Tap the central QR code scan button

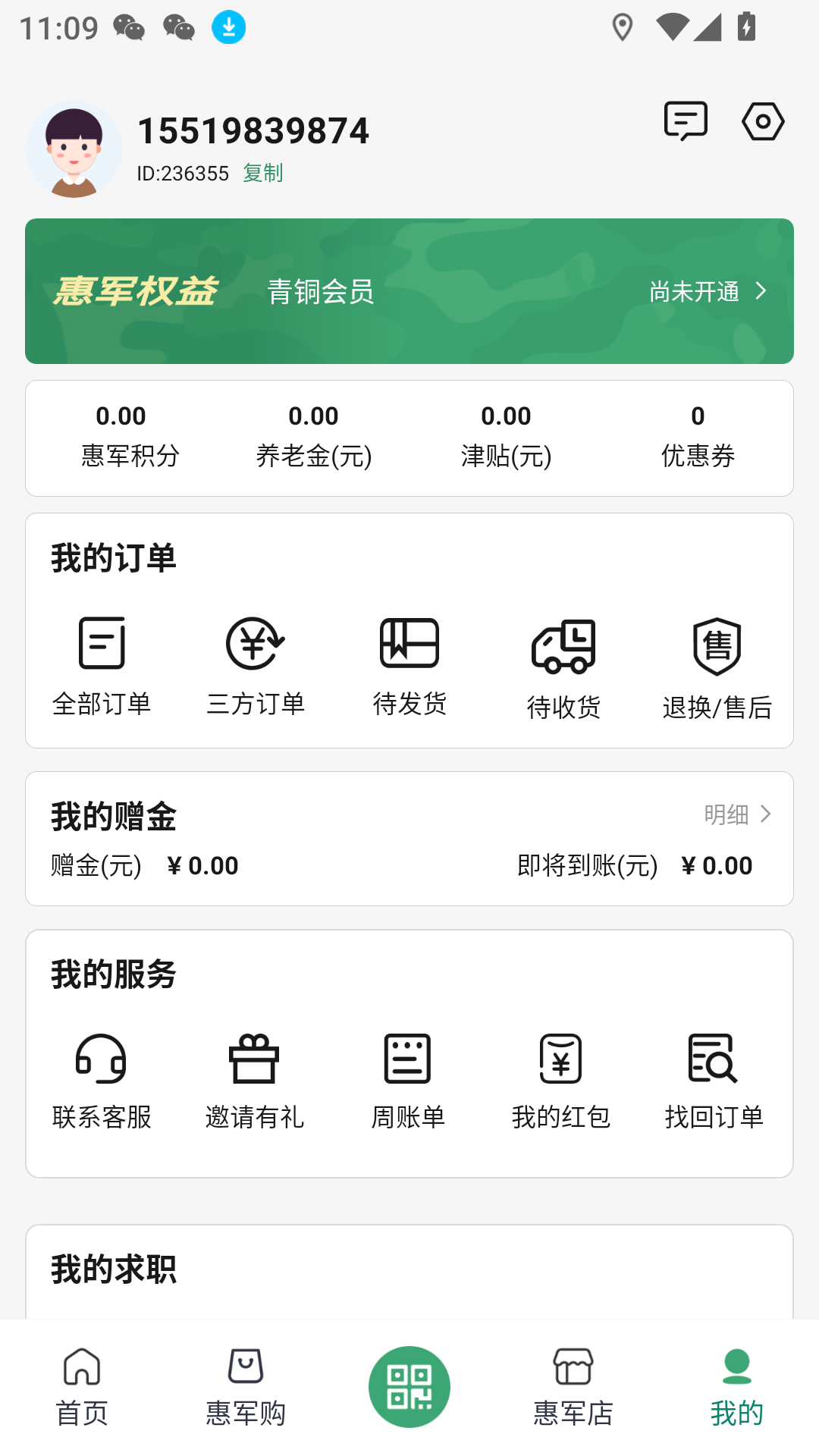point(409,1387)
